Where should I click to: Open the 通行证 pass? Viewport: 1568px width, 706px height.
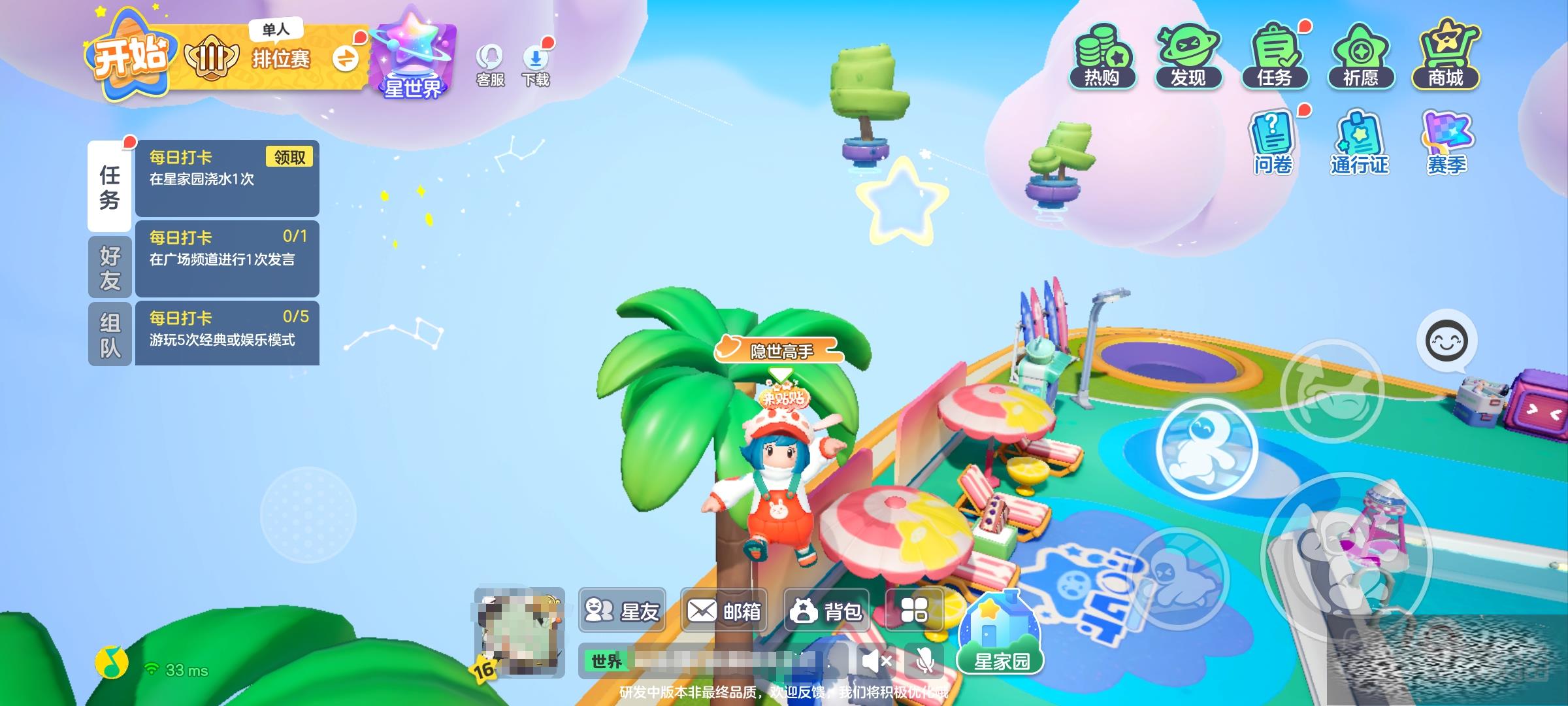pos(1360,144)
